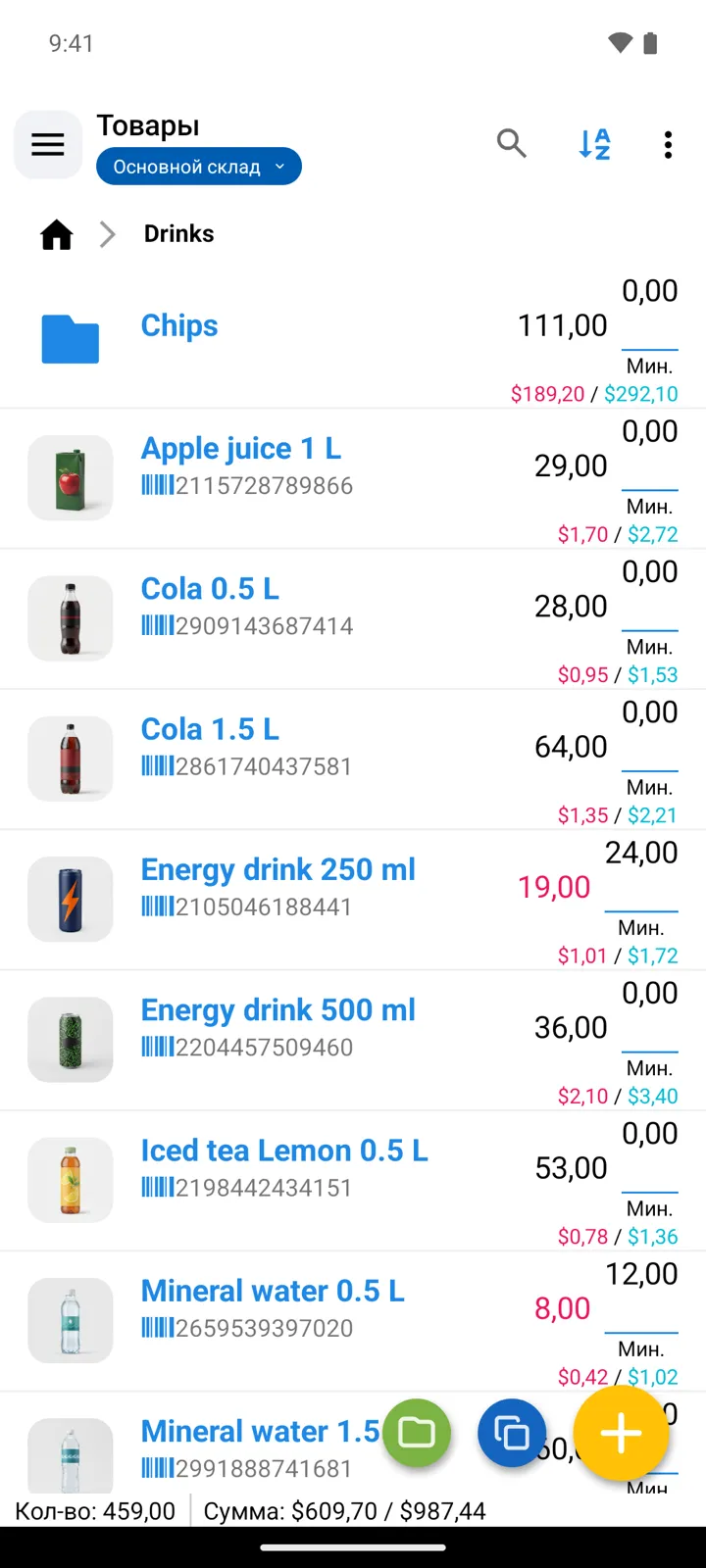This screenshot has height=1568, width=706.
Task: Open the Cola 0.5 L item
Action: tap(353, 618)
